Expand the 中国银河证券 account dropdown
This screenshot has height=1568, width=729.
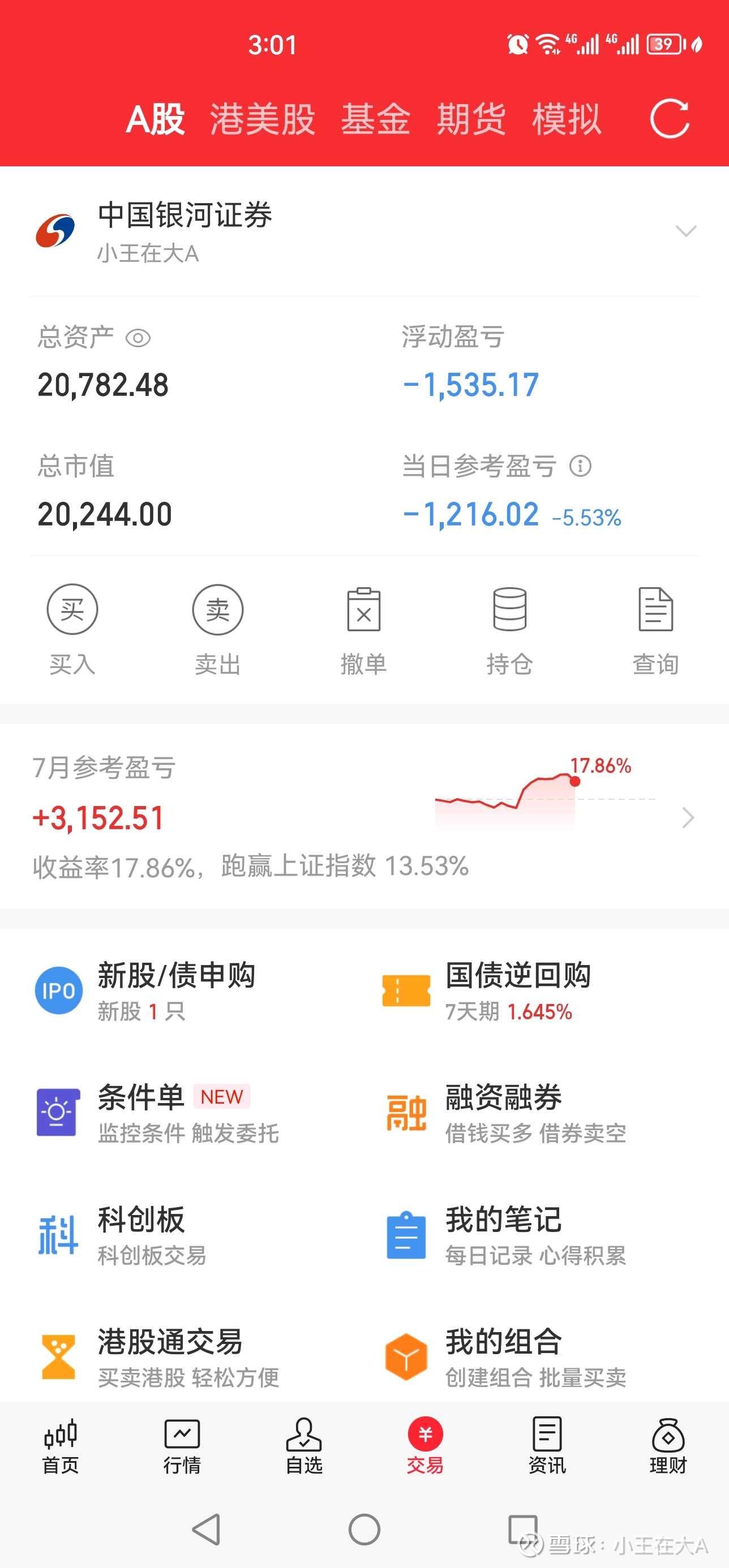(686, 231)
